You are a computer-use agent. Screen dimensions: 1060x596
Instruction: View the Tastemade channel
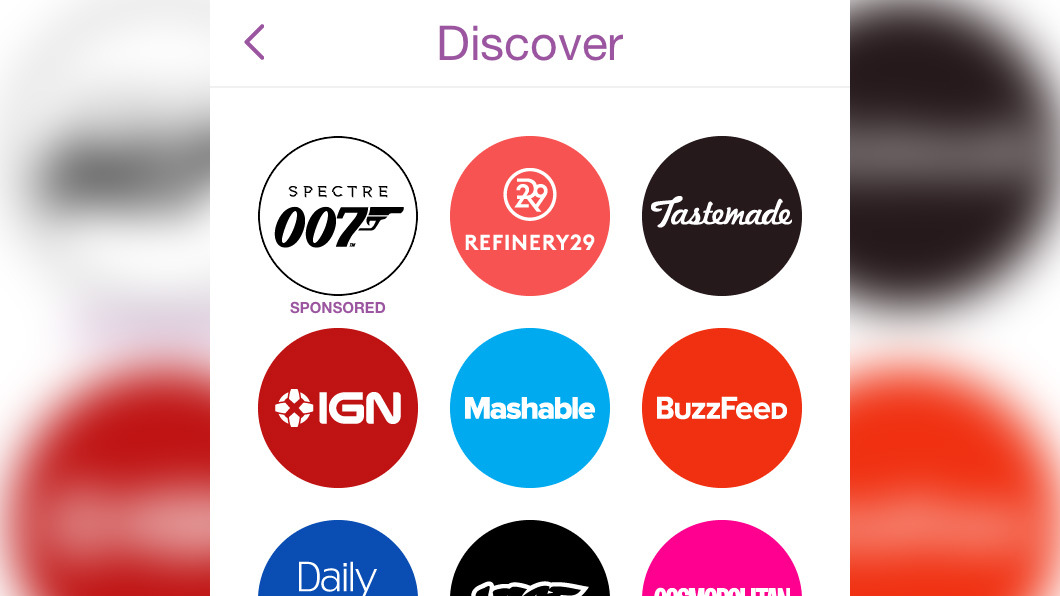(x=722, y=216)
